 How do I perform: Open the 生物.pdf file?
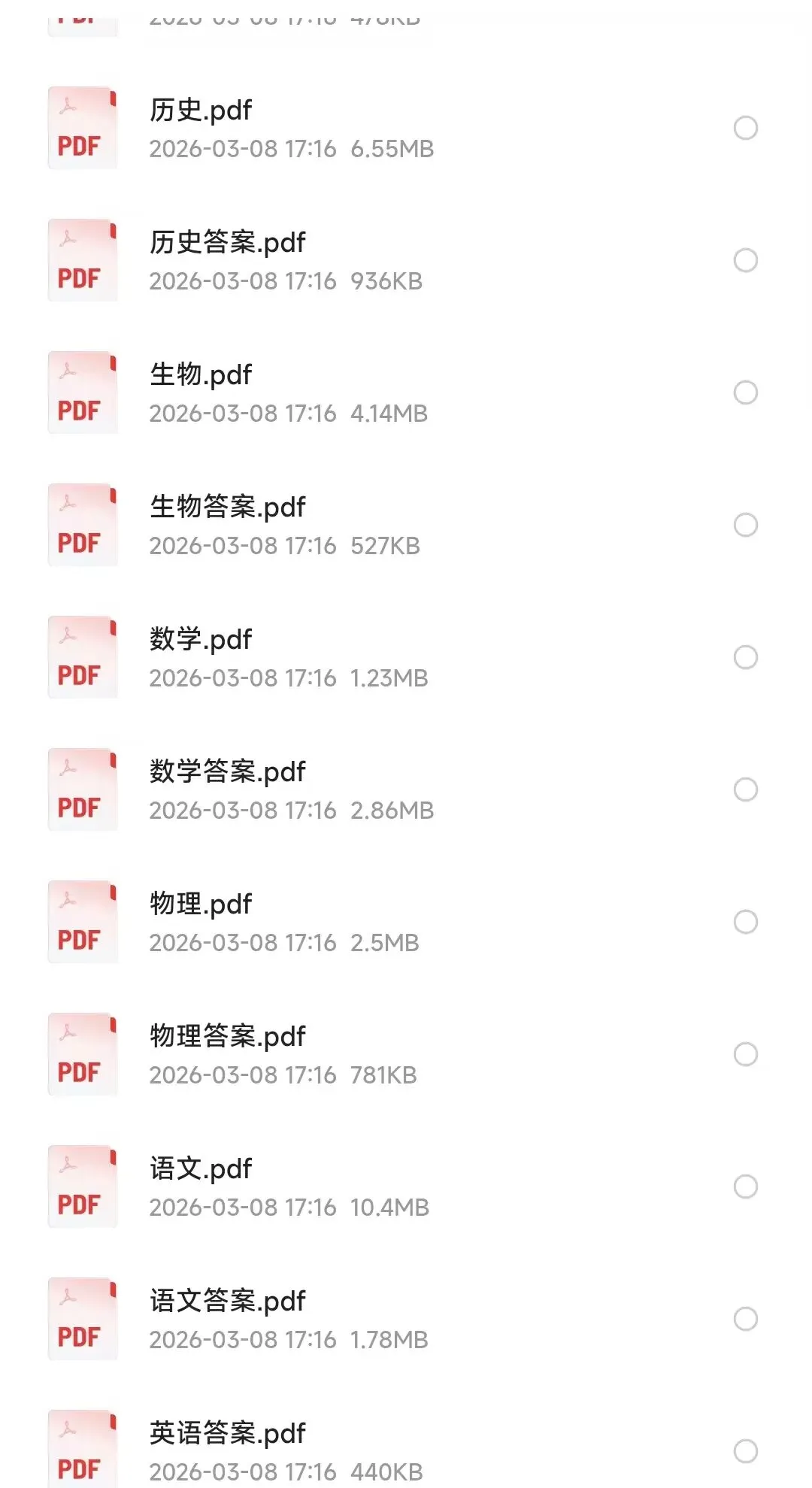pos(200,375)
